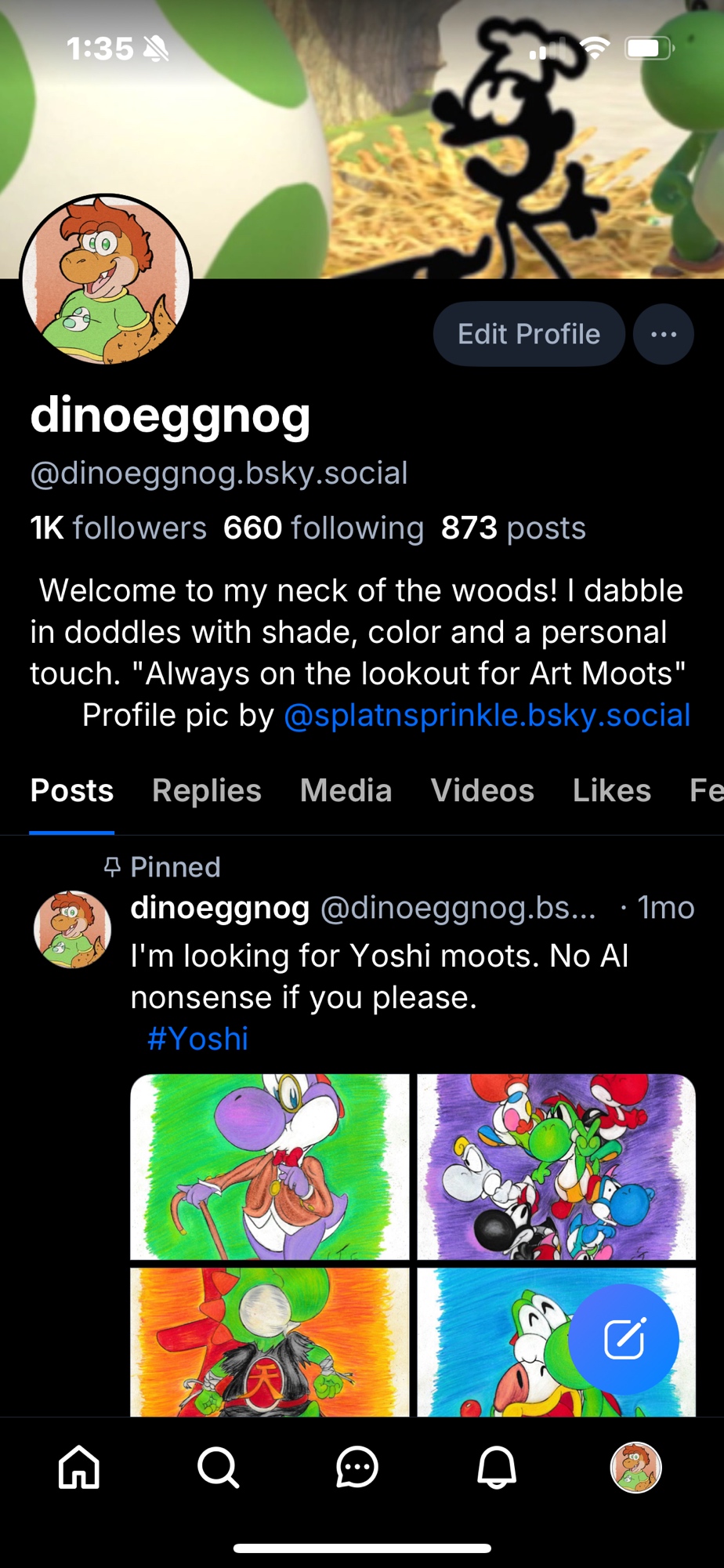Open the drawing of many colorful Yoshis
The image size is (724, 1568).
click(556, 1167)
